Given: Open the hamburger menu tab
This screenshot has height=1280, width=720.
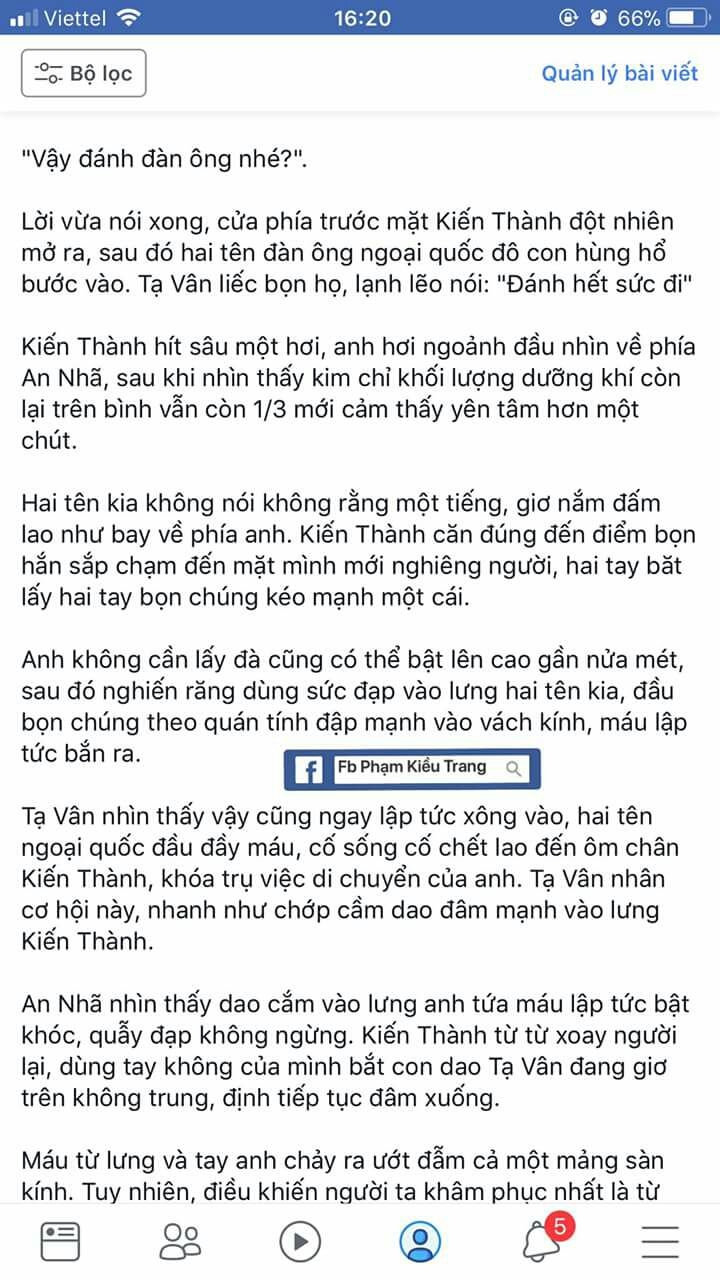Looking at the screenshot, I should click(660, 1241).
